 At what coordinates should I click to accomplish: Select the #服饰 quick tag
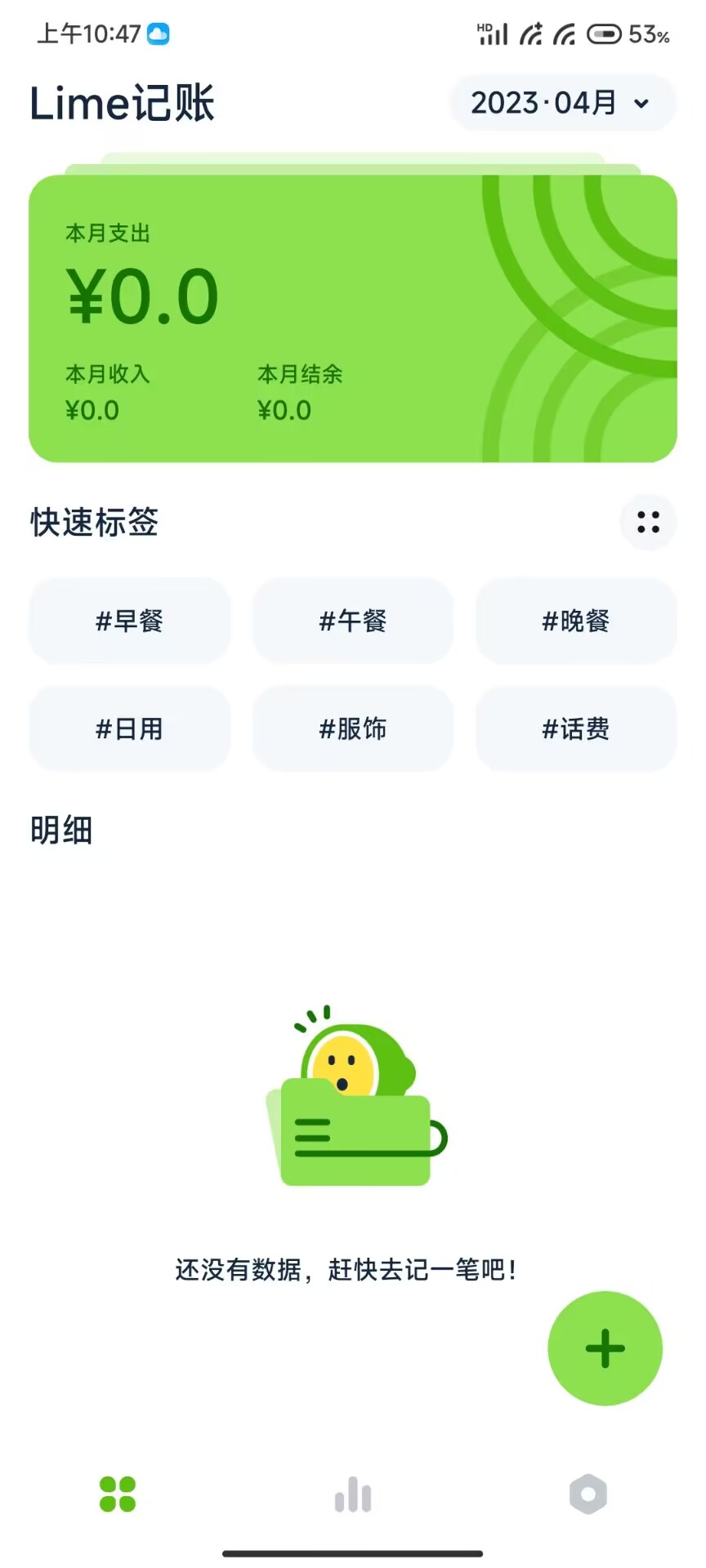[x=353, y=728]
